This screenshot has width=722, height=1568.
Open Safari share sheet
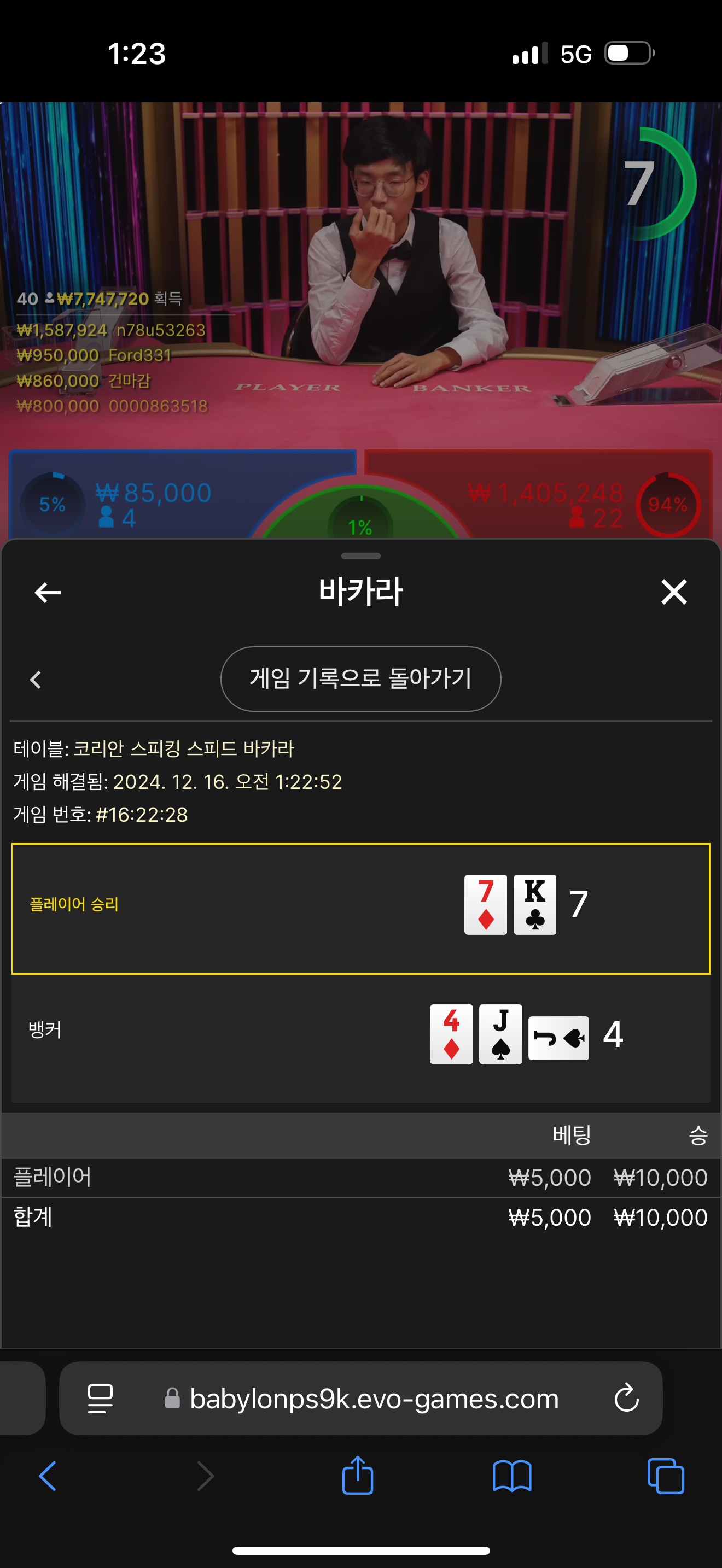[x=357, y=1475]
